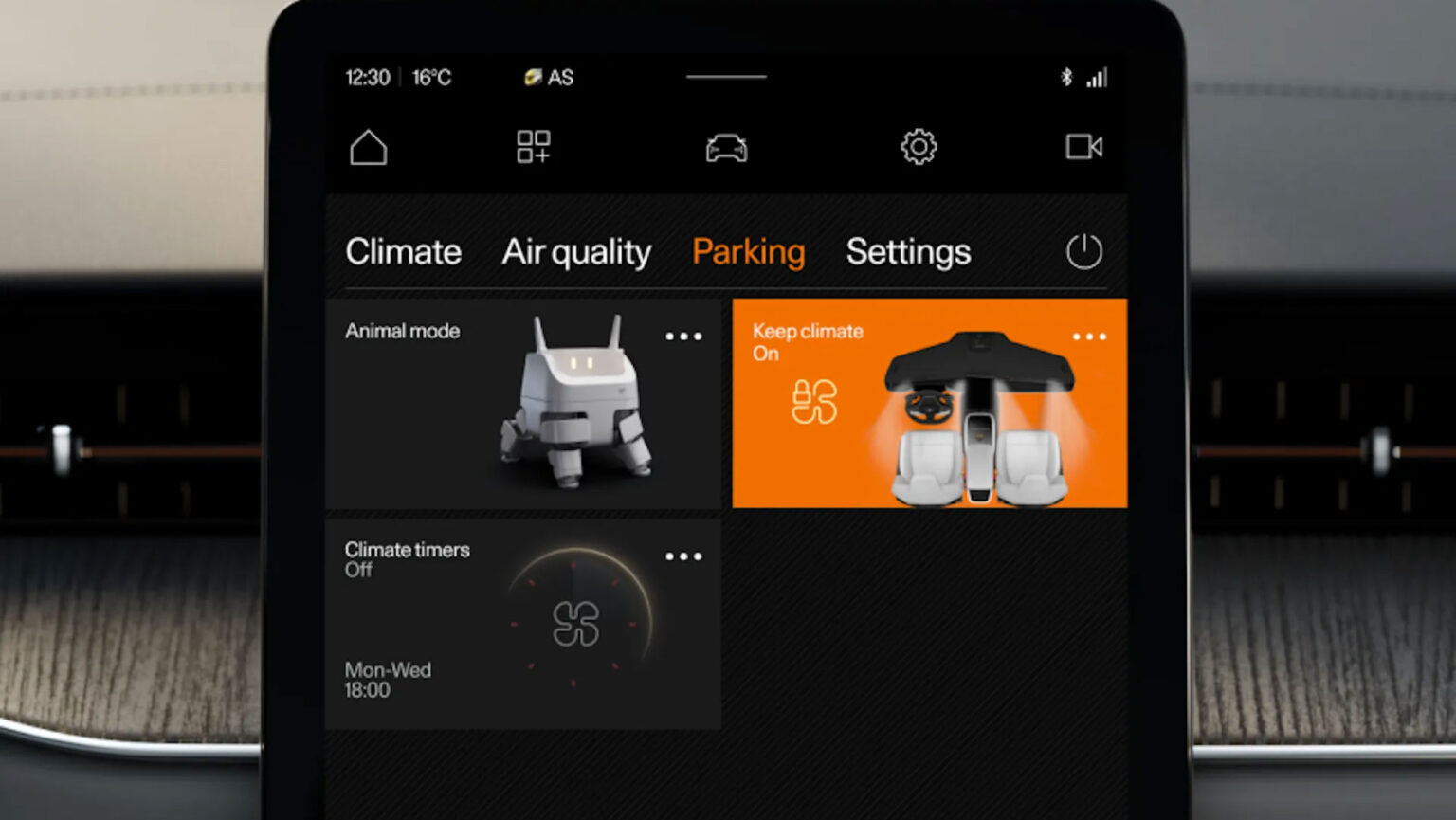Open Climate timers more options
This screenshot has width=1456, height=820.
682,556
